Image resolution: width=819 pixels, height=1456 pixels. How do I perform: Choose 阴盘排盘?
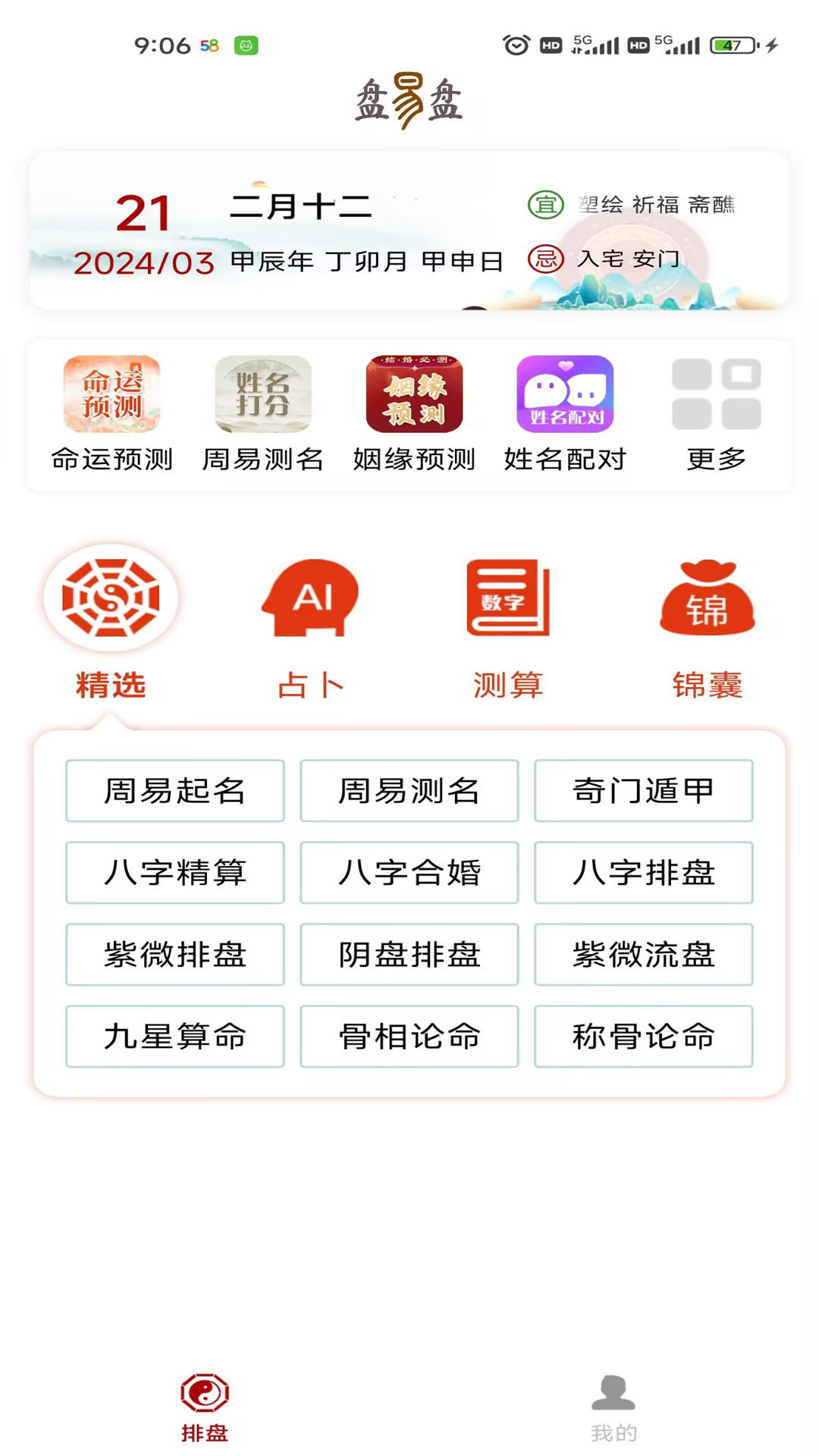click(x=409, y=955)
